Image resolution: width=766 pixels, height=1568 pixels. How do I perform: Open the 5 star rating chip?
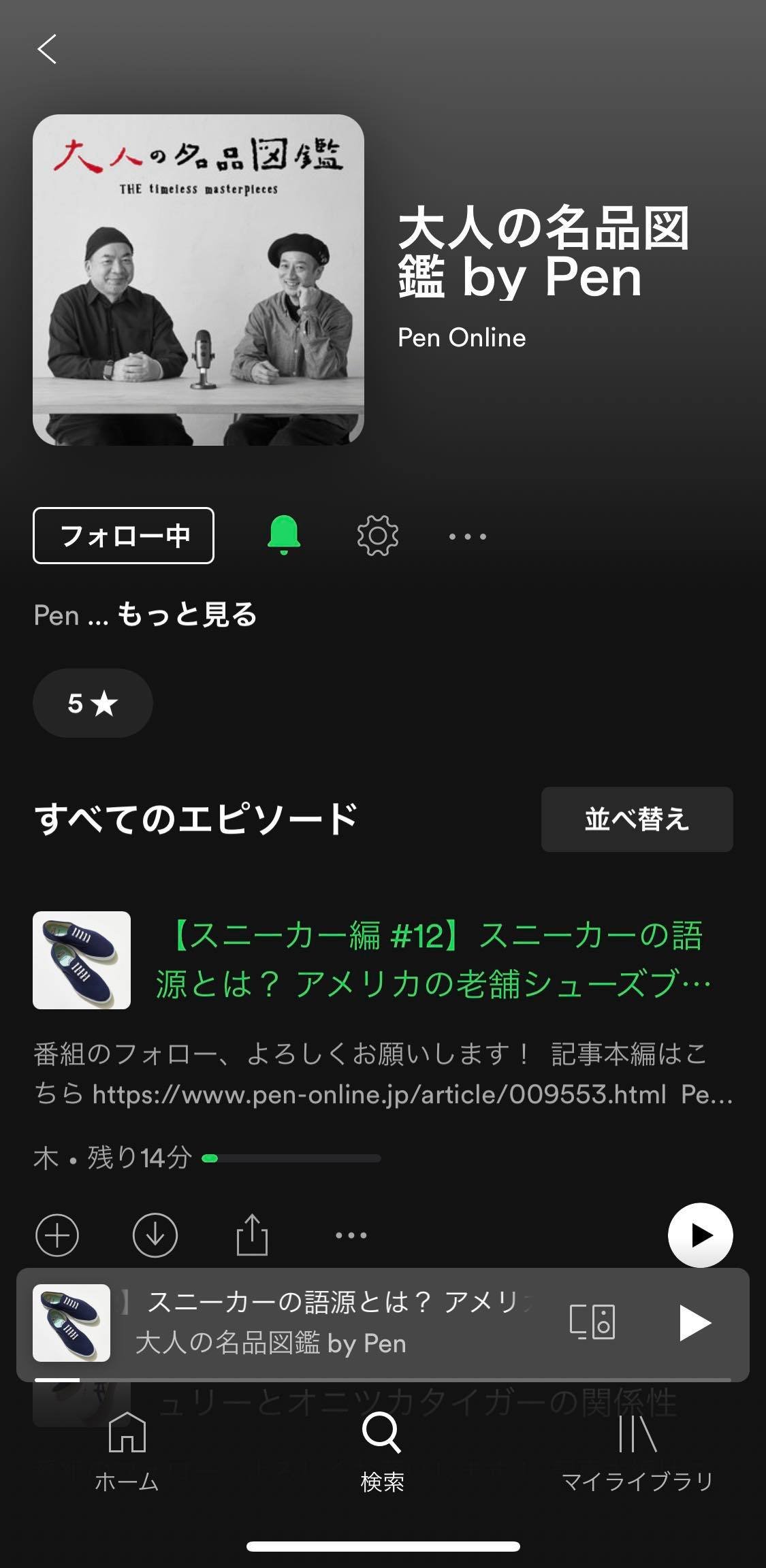pyautogui.click(x=93, y=703)
